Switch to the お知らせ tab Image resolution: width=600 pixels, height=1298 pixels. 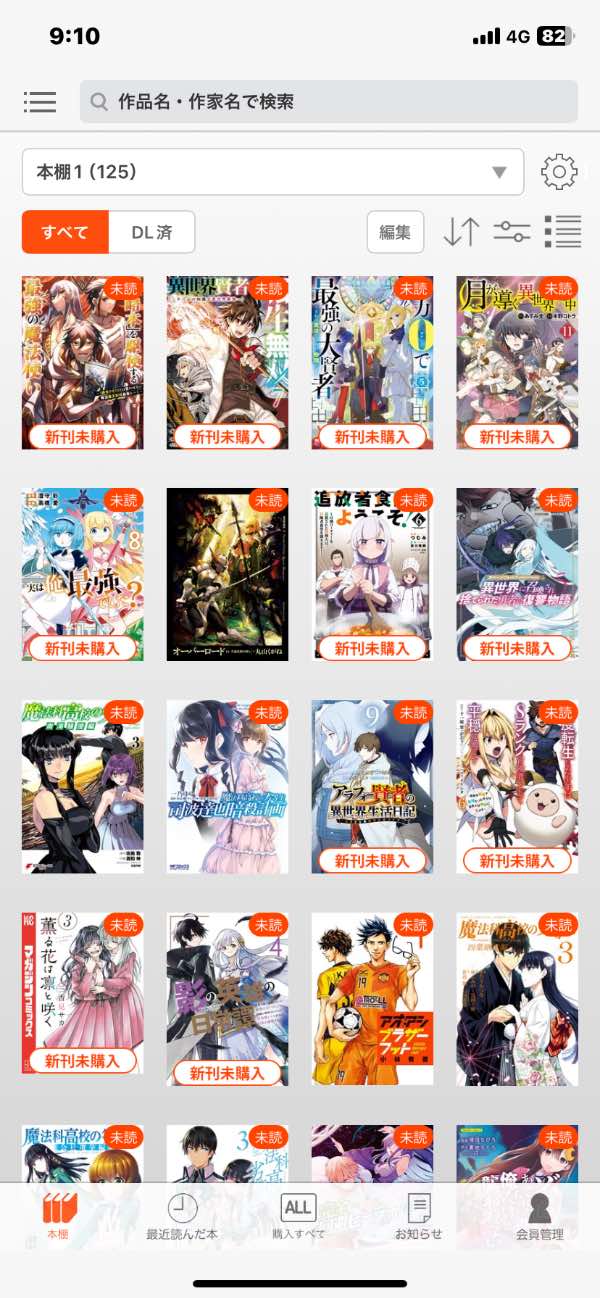tap(418, 1217)
